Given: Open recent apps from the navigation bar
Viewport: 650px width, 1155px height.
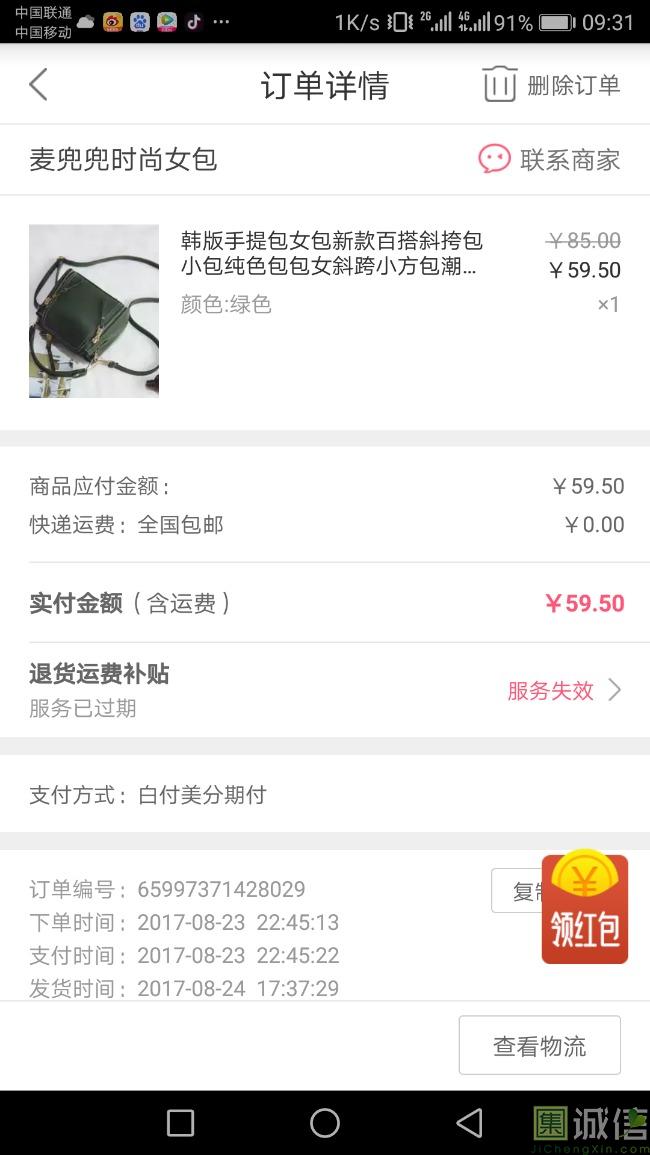Looking at the screenshot, I should click(x=180, y=1123).
